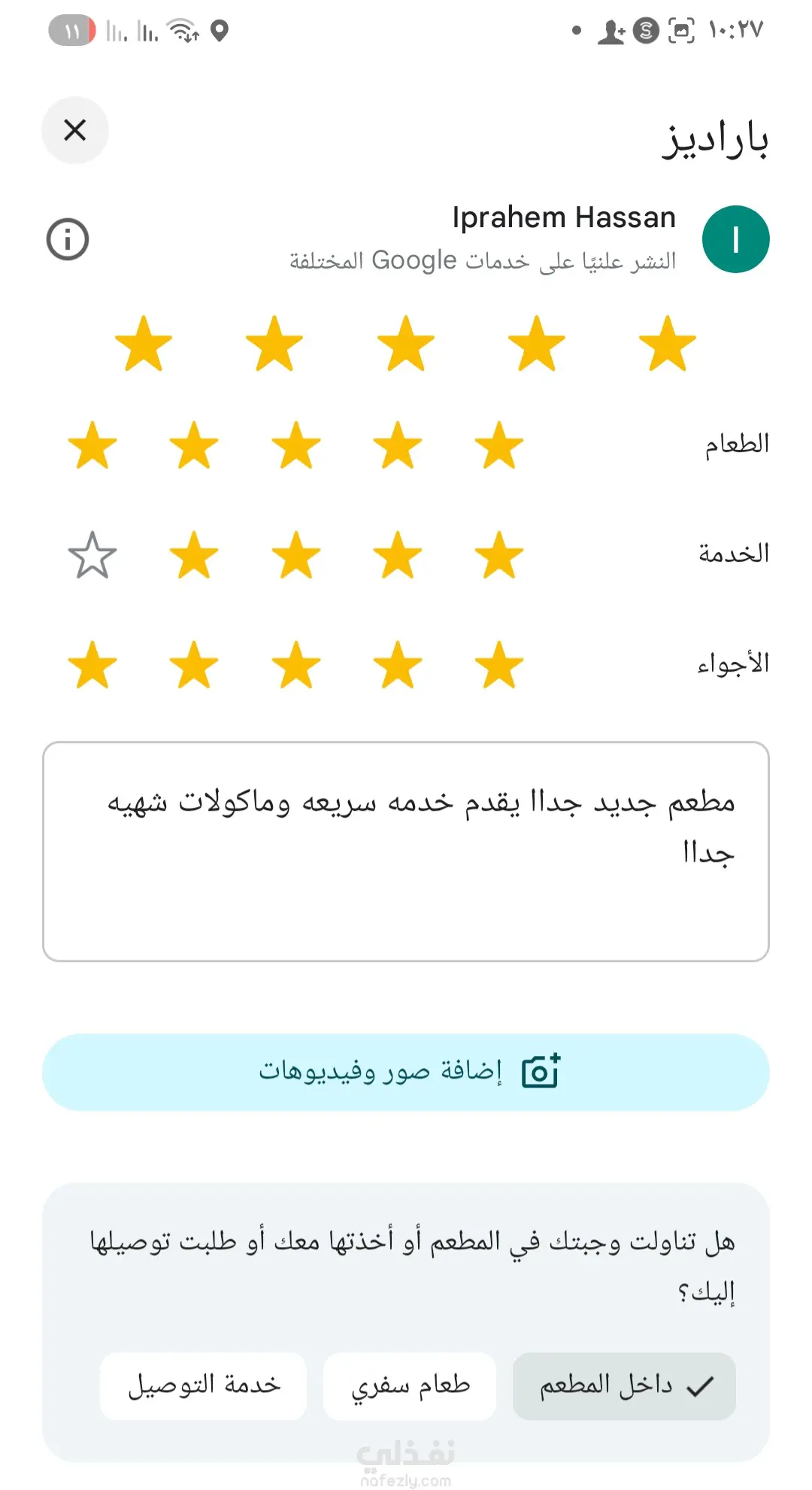The image size is (812, 1490).
Task: Select the داخل المطعم chip
Action: pos(624,1386)
